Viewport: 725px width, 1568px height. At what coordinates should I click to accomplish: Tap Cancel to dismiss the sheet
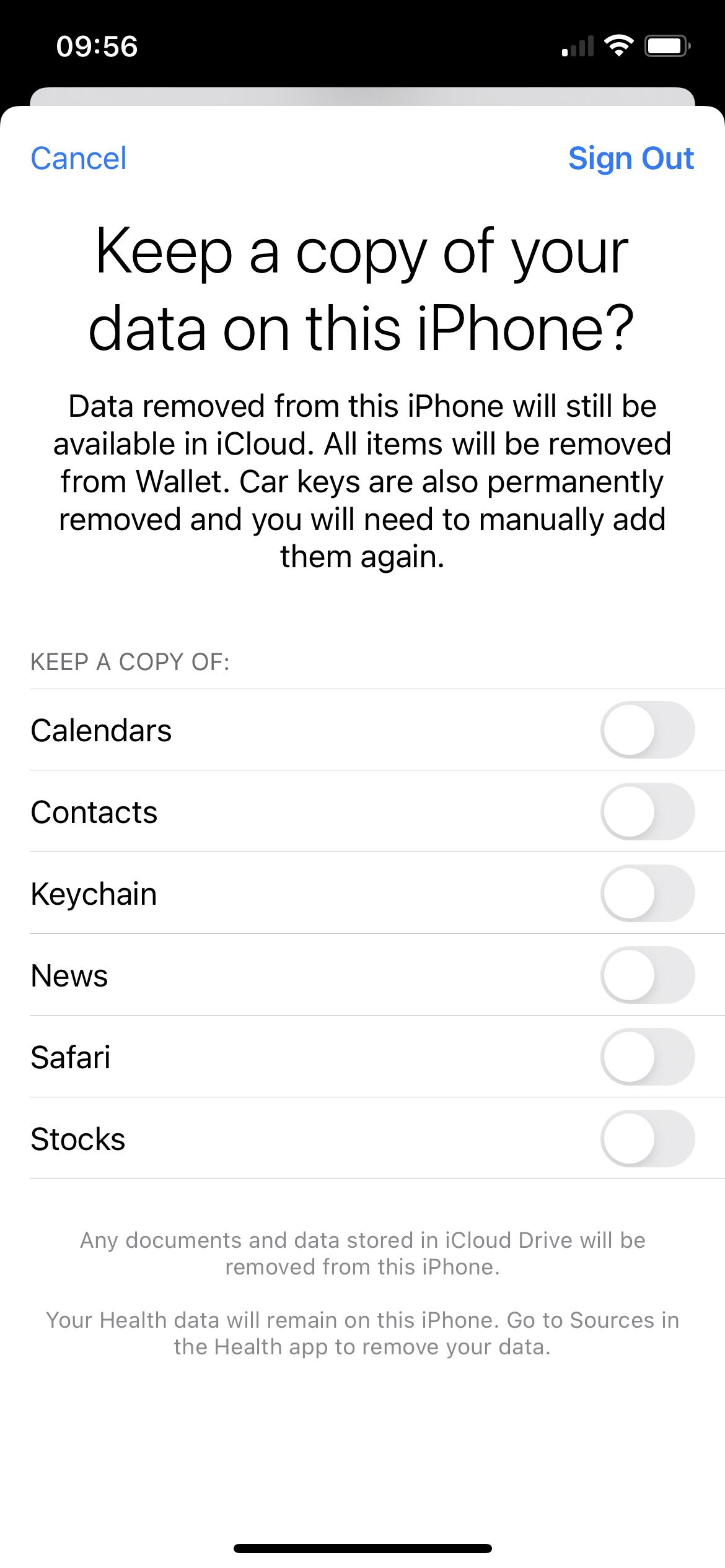click(78, 159)
